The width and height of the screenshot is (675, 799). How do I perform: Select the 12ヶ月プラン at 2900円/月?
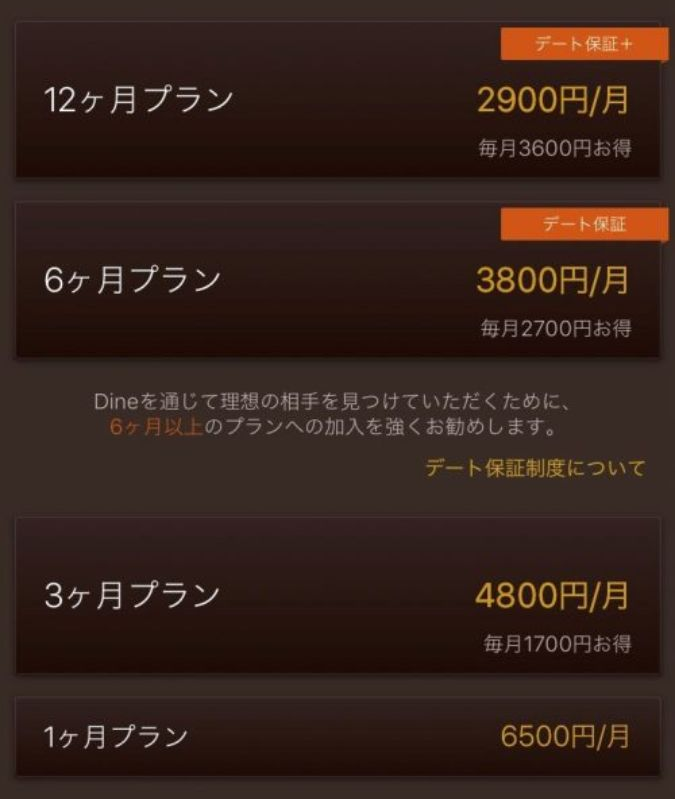pos(337,101)
